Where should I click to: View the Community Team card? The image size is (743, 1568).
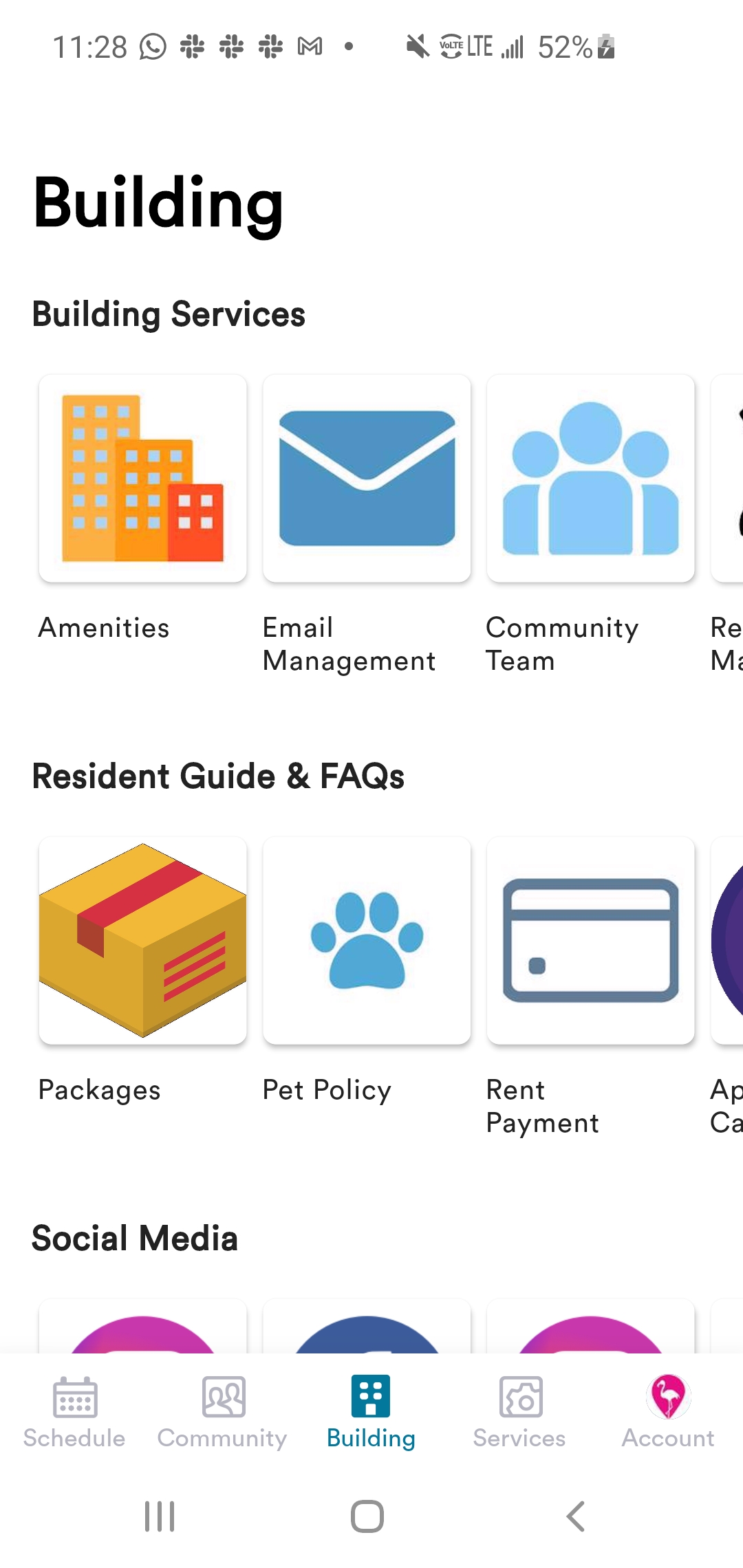pyautogui.click(x=590, y=479)
